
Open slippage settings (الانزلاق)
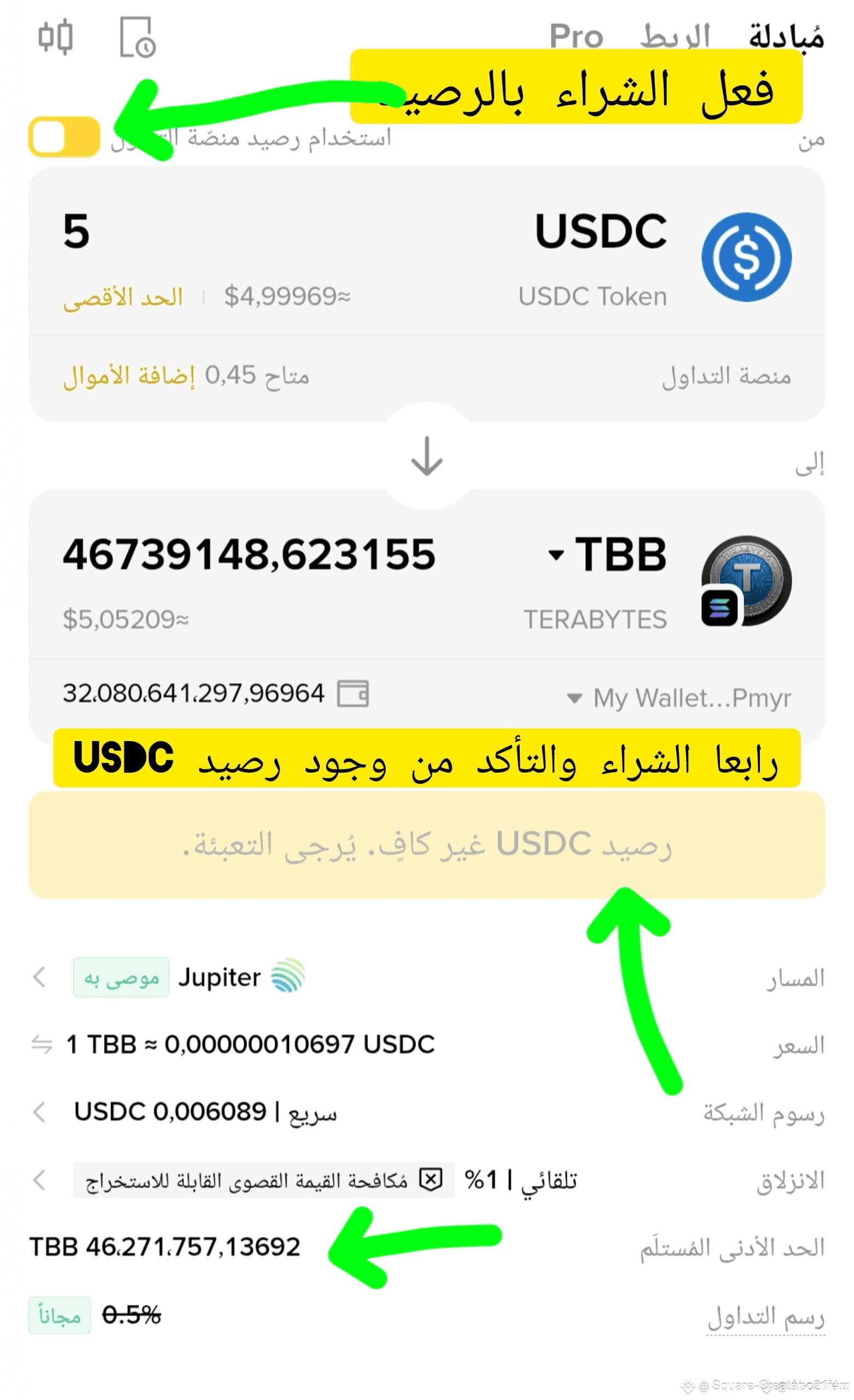tap(426, 1180)
